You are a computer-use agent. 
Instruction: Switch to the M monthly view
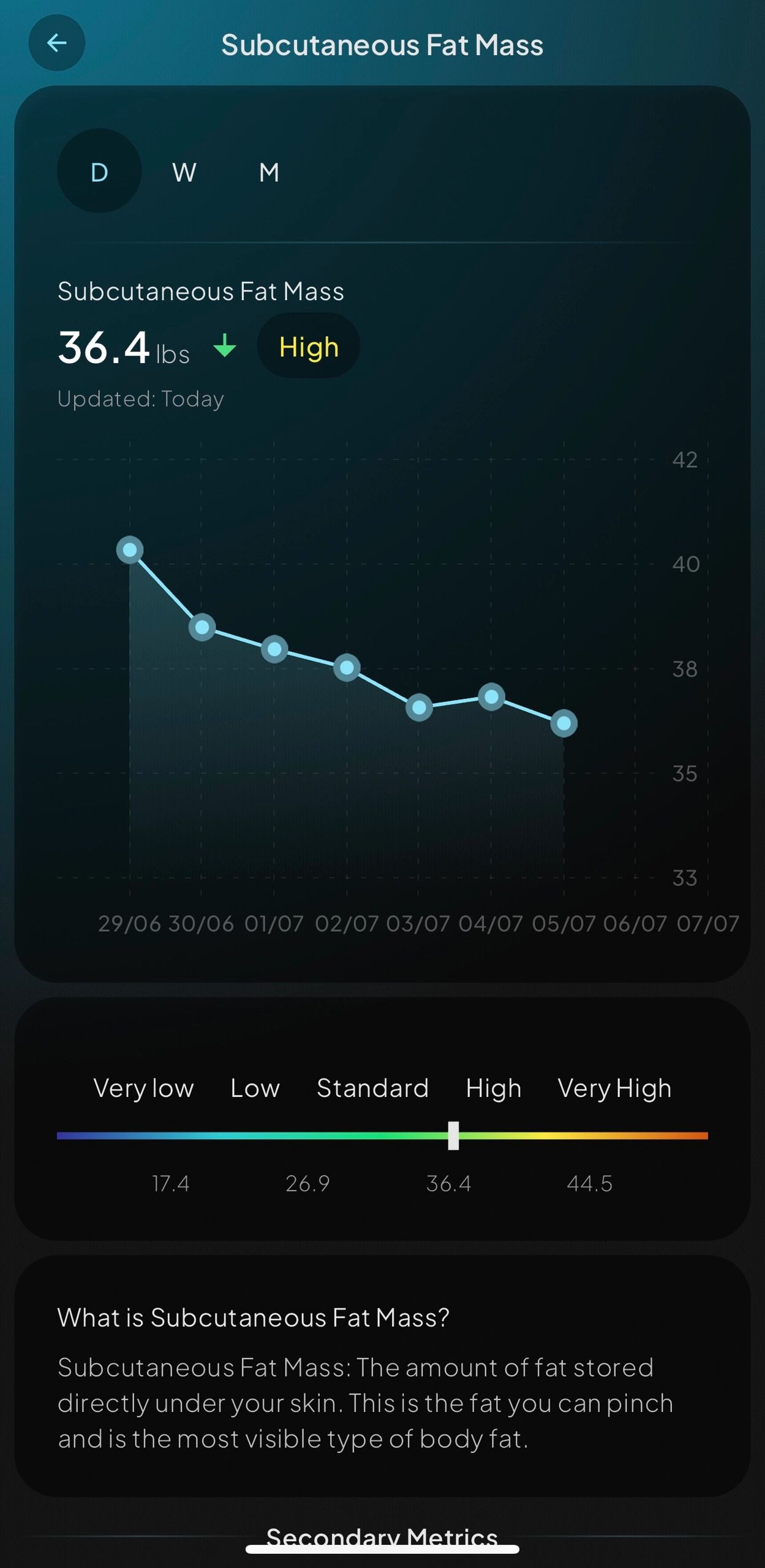pyautogui.click(x=269, y=172)
